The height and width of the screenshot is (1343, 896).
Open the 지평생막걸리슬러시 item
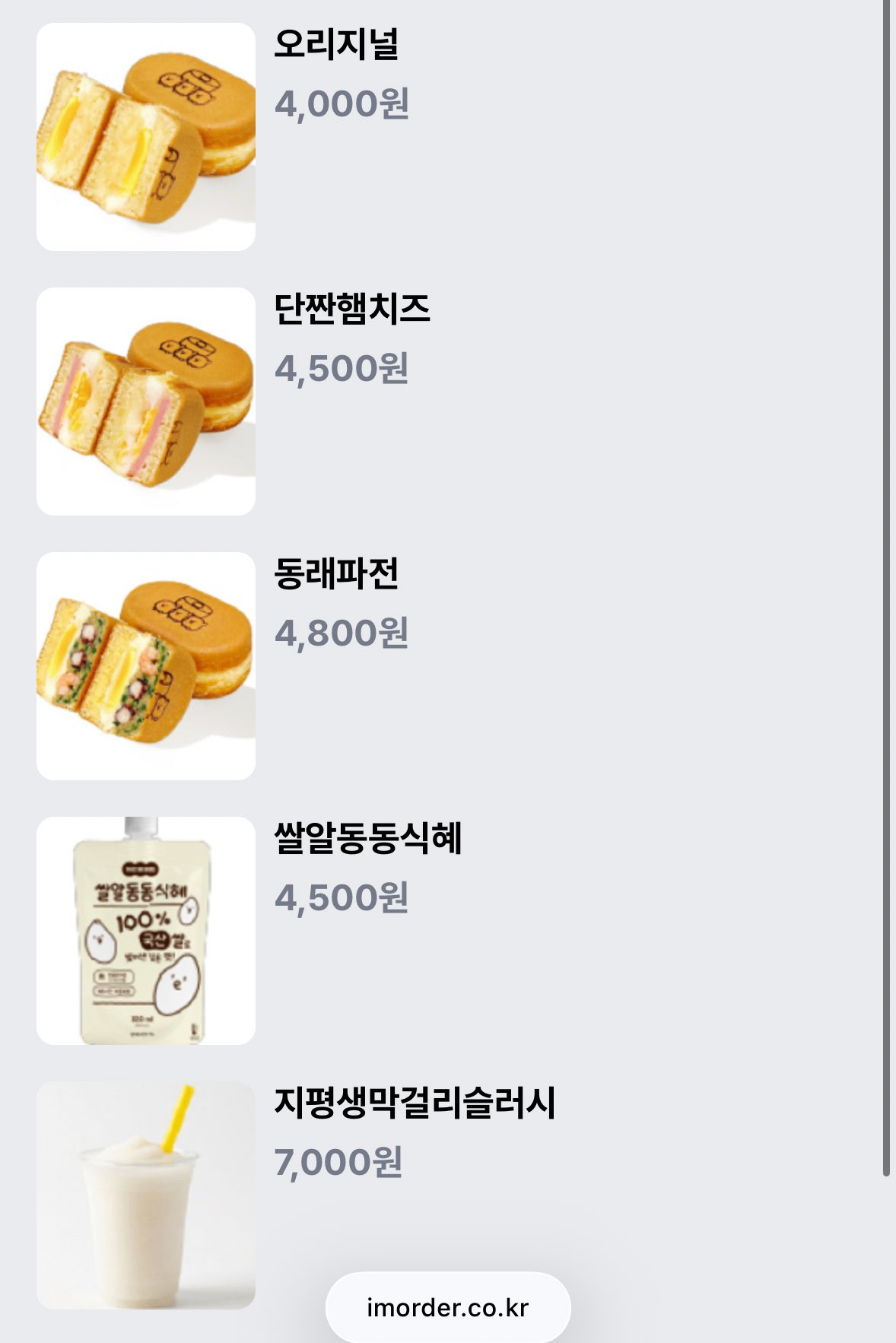[x=414, y=1104]
